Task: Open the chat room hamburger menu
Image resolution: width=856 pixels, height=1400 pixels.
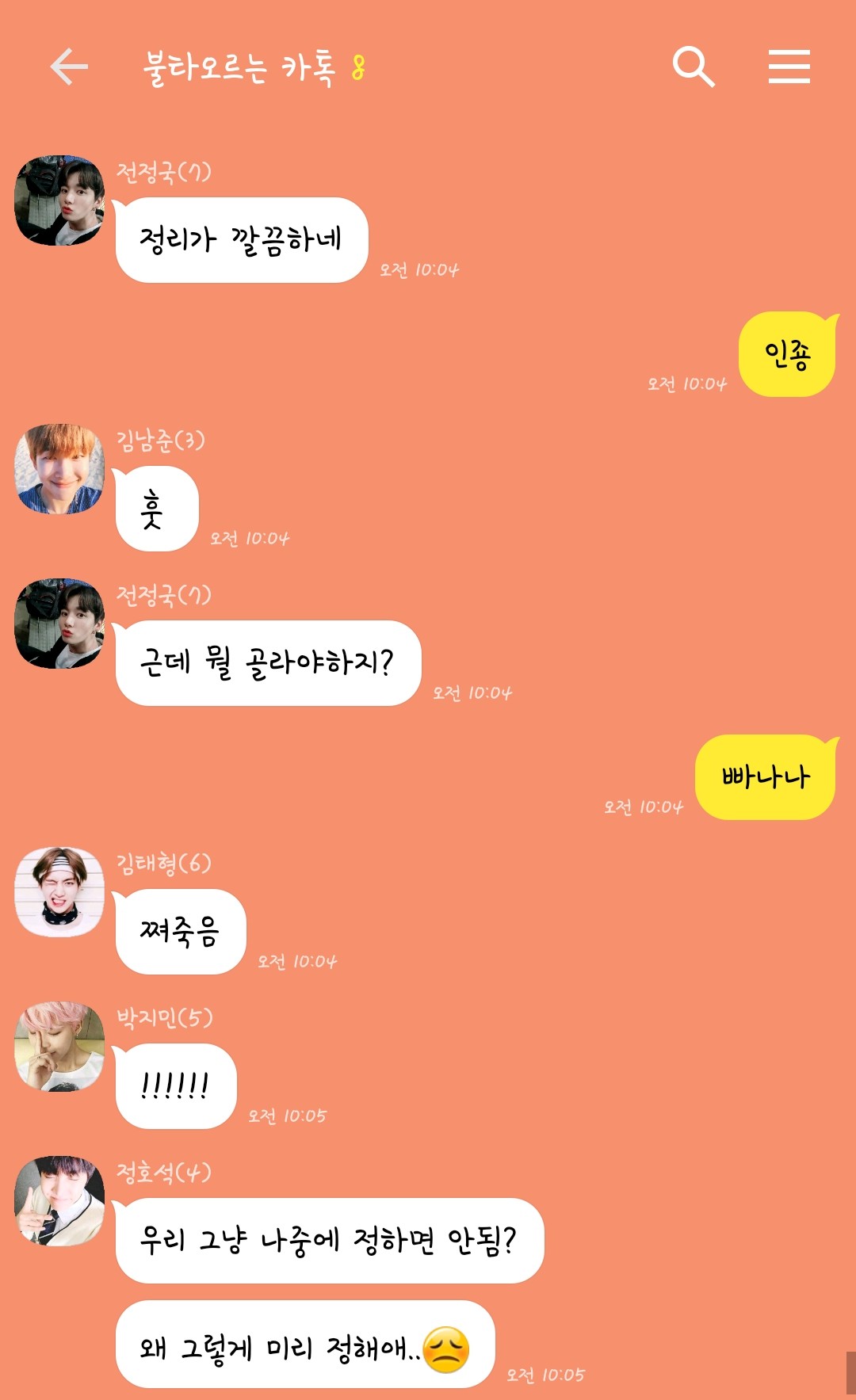Action: click(x=789, y=66)
